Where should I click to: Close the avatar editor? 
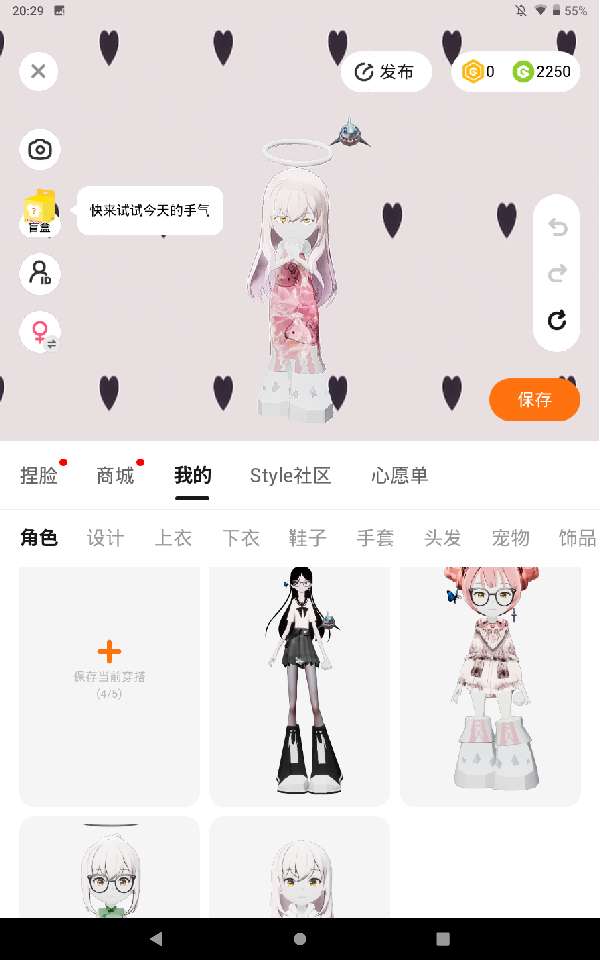(x=39, y=71)
